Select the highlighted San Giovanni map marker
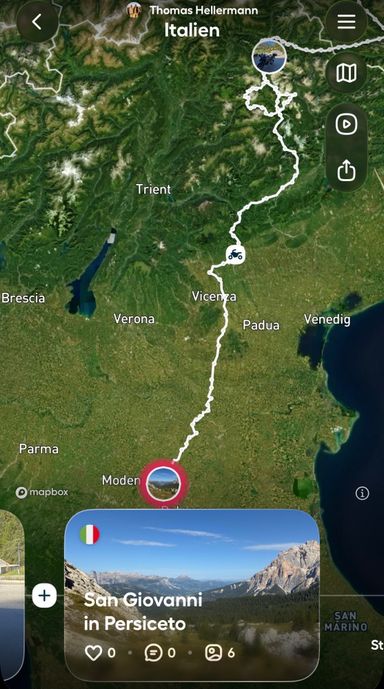This screenshot has width=384, height=689. click(163, 484)
